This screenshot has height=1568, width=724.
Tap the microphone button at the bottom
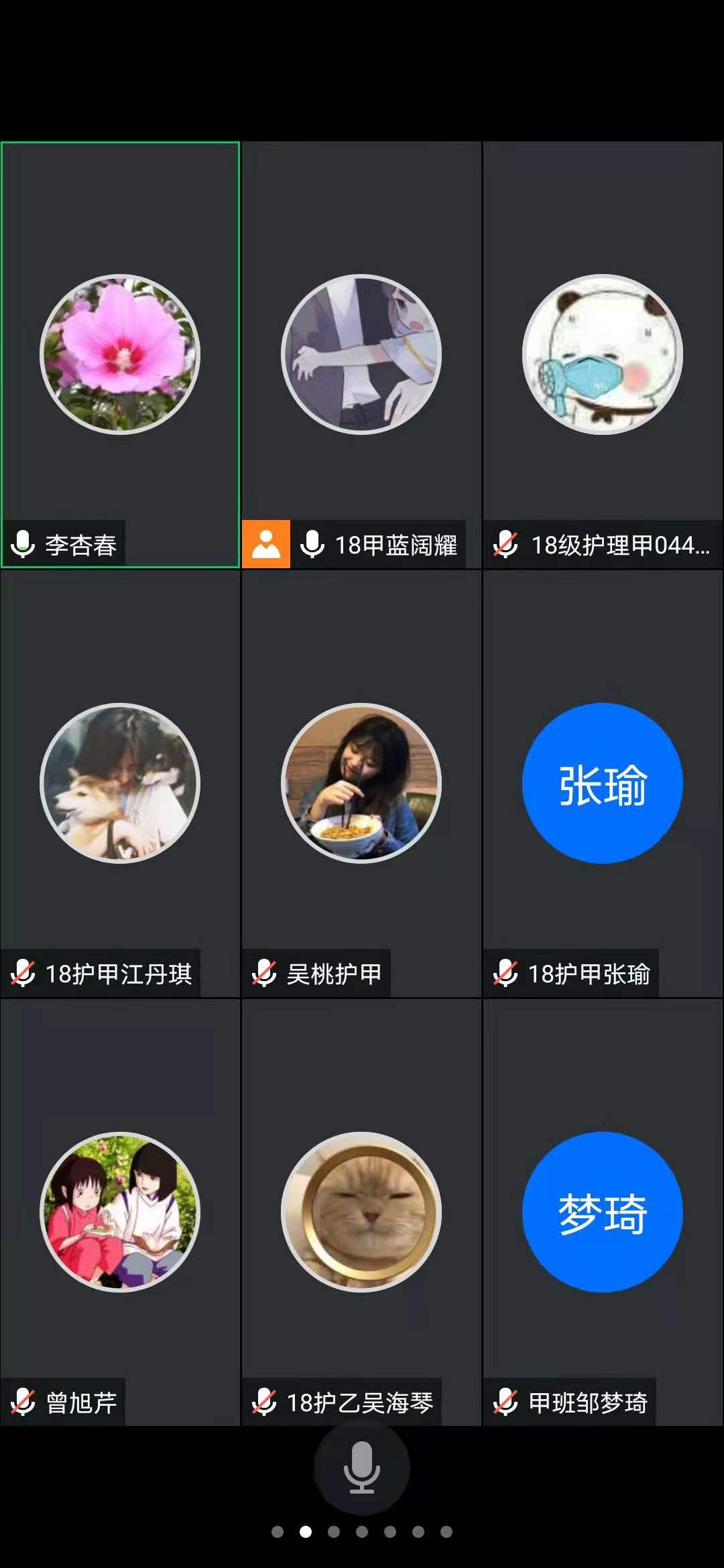[x=362, y=1467]
